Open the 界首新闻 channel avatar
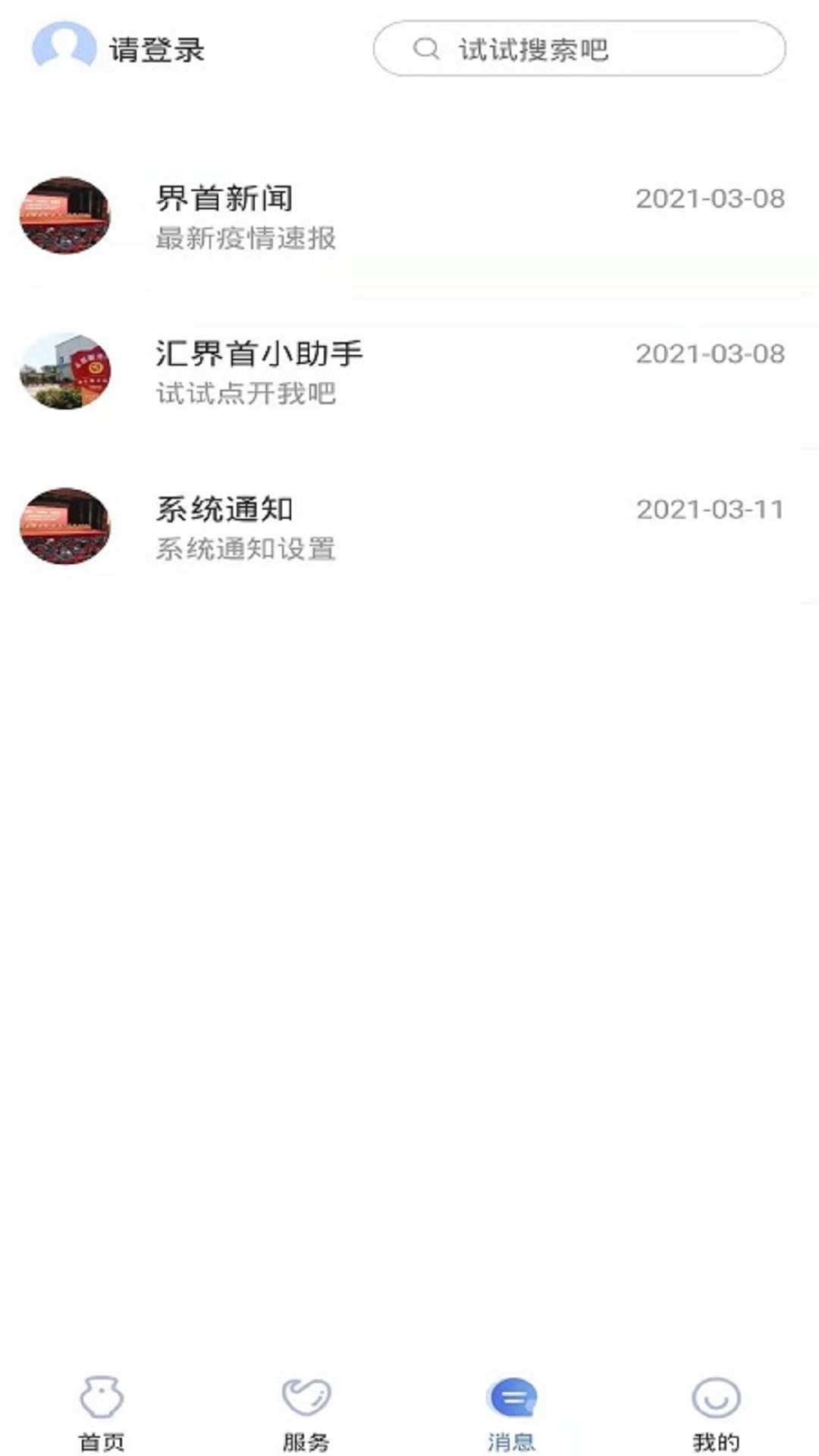The height and width of the screenshot is (1456, 819). point(67,215)
